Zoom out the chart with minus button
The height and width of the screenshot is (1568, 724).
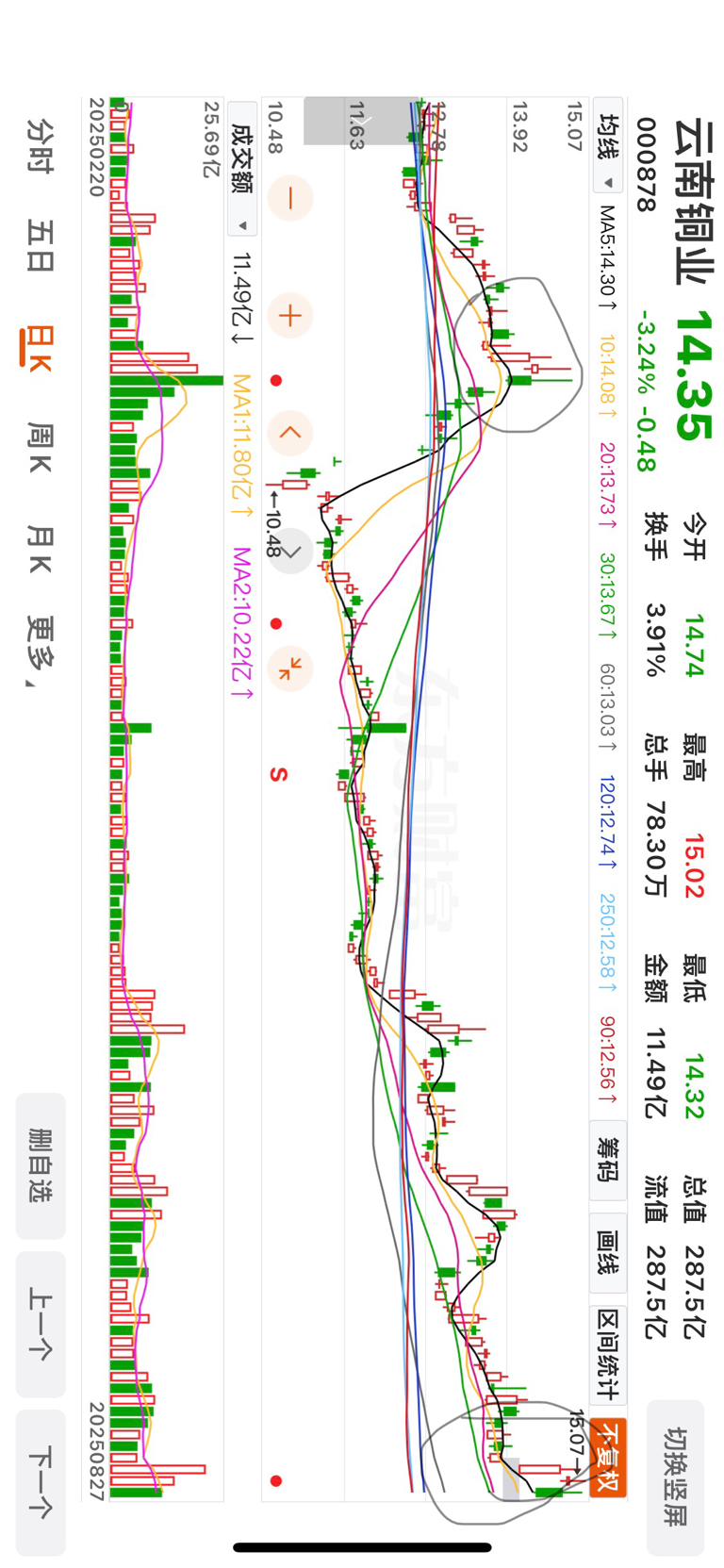click(x=289, y=198)
